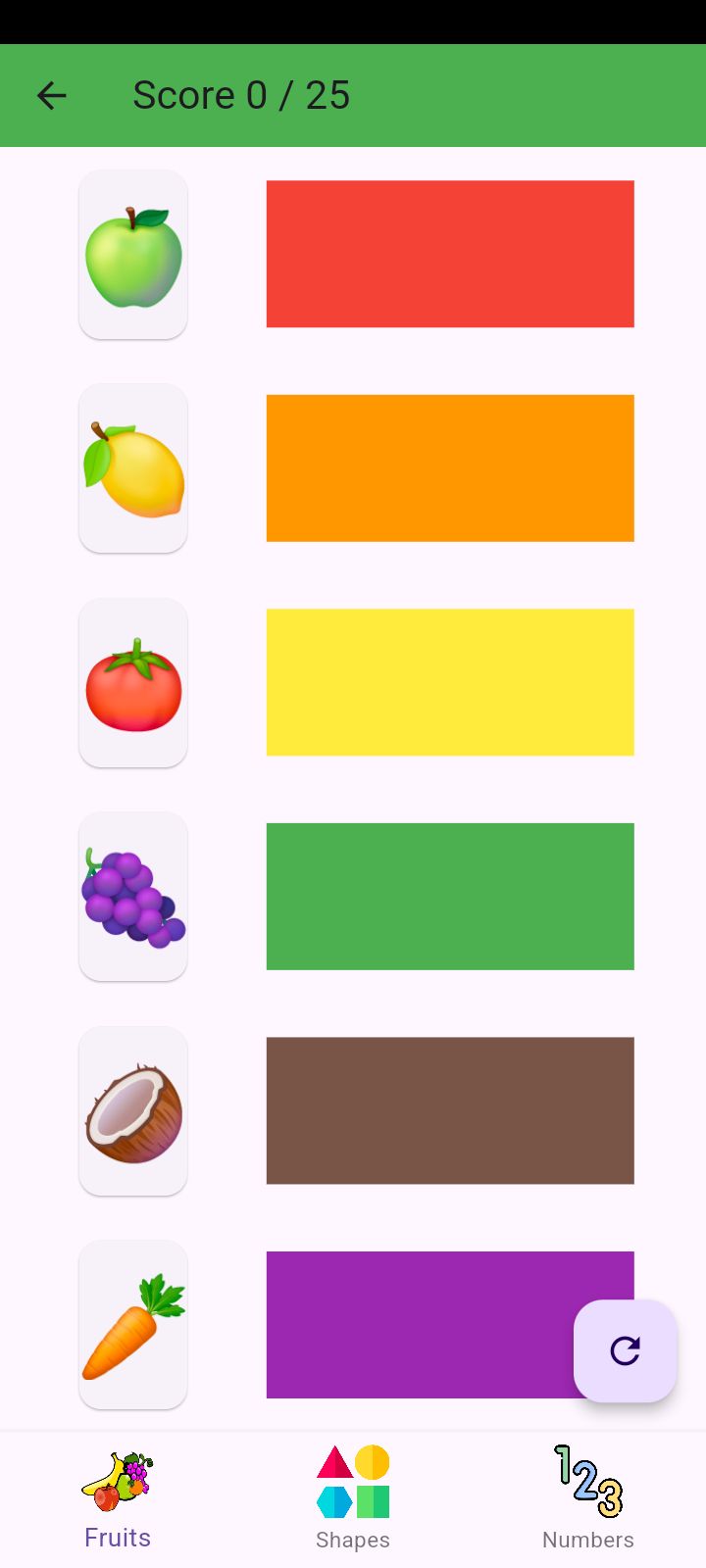Select the orange color block
This screenshot has height=1568, width=706.
[x=450, y=468]
